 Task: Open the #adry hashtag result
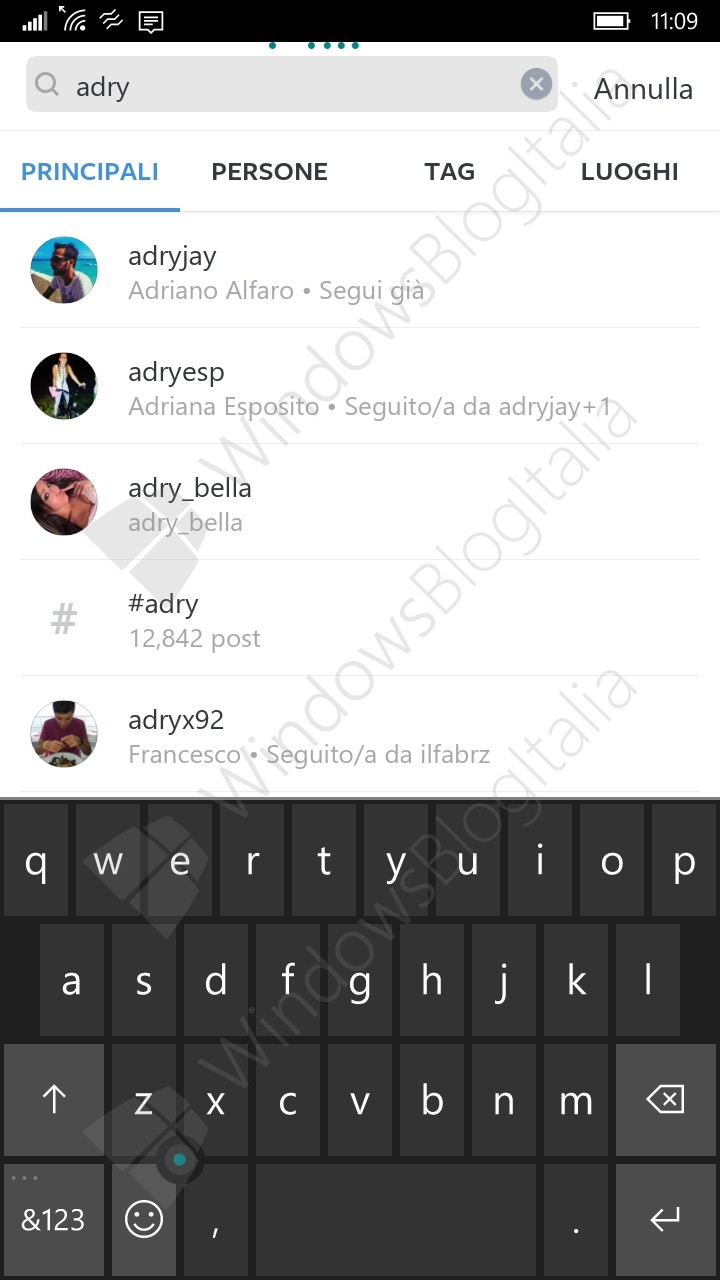360,619
